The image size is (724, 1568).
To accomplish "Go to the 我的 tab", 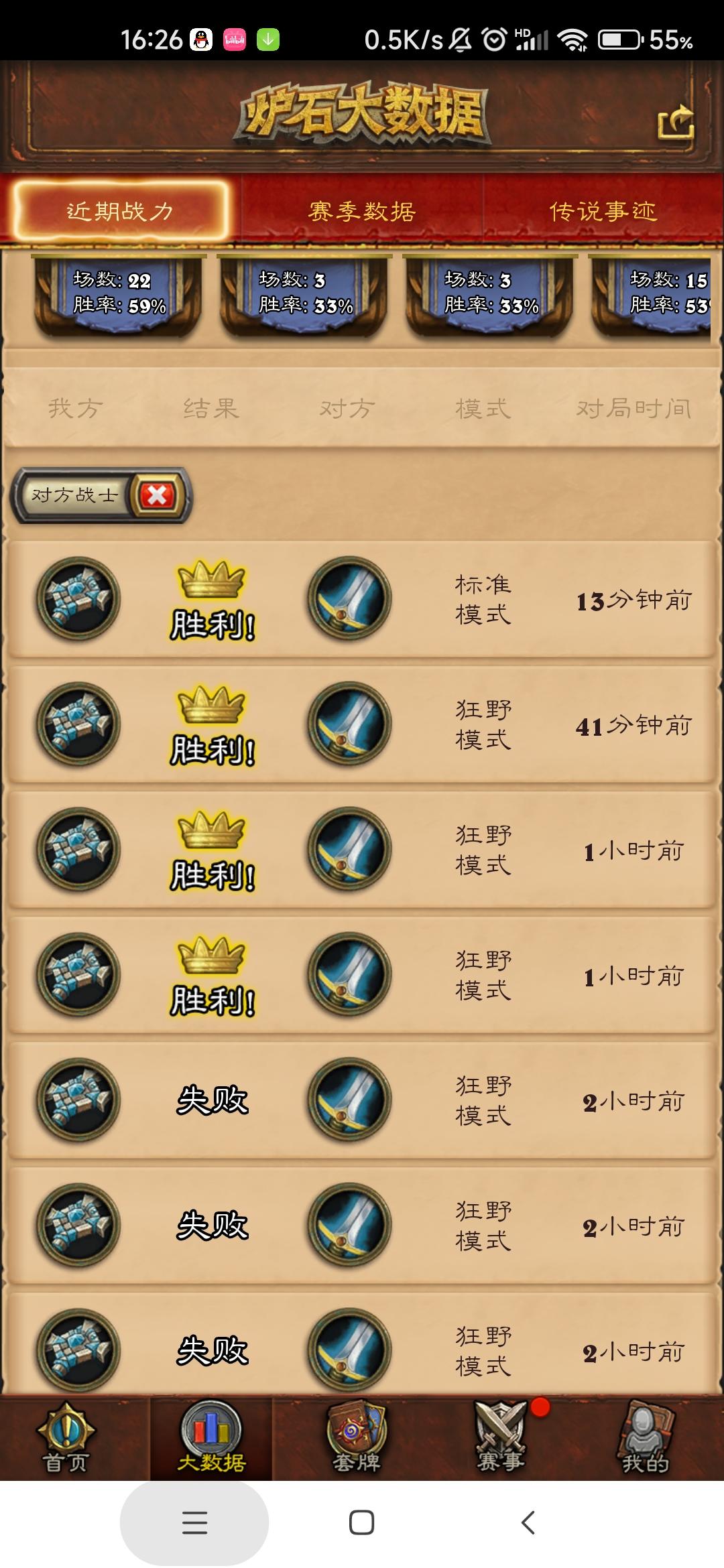I will pos(645,1440).
